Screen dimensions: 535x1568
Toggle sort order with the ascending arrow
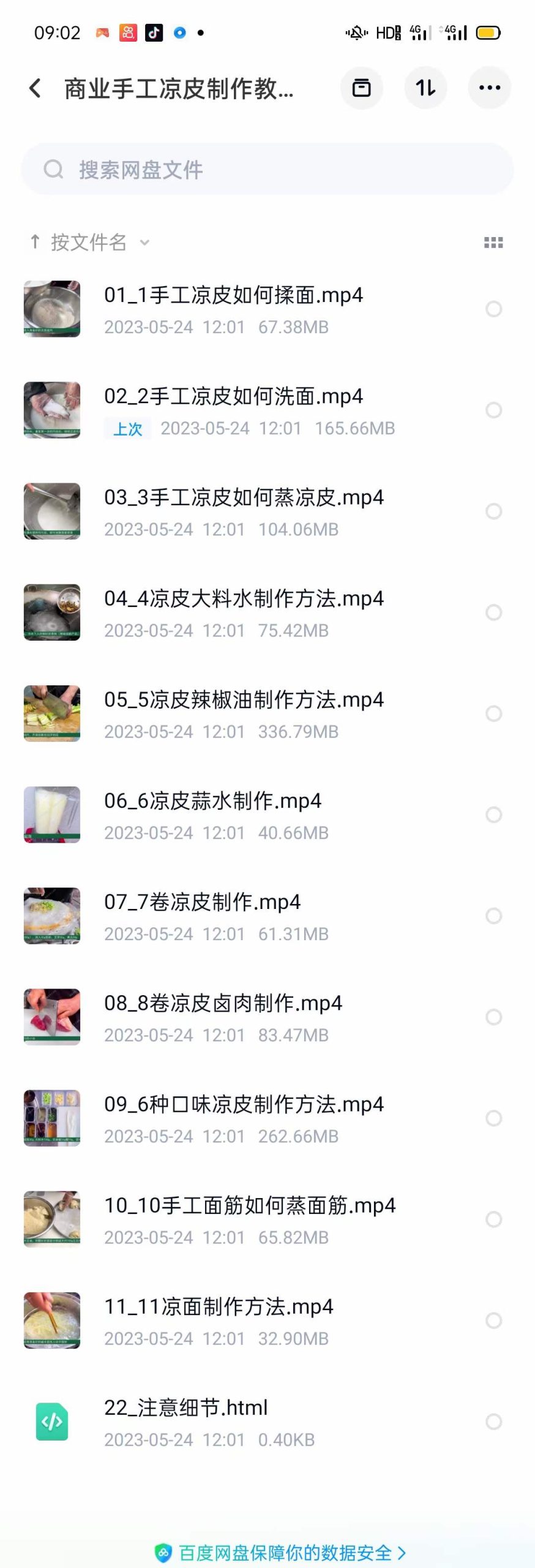point(34,242)
